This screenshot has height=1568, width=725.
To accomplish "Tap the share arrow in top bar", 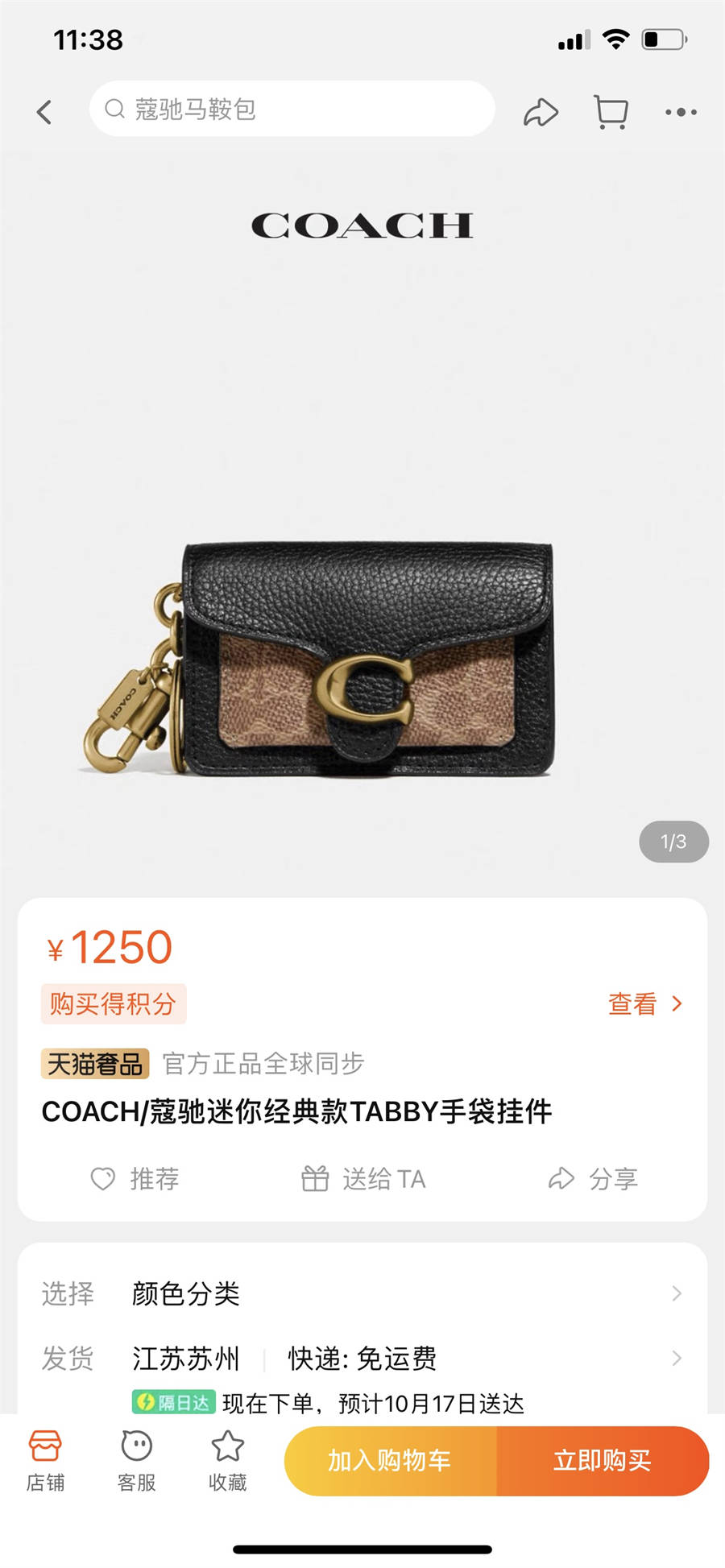I will pyautogui.click(x=541, y=112).
